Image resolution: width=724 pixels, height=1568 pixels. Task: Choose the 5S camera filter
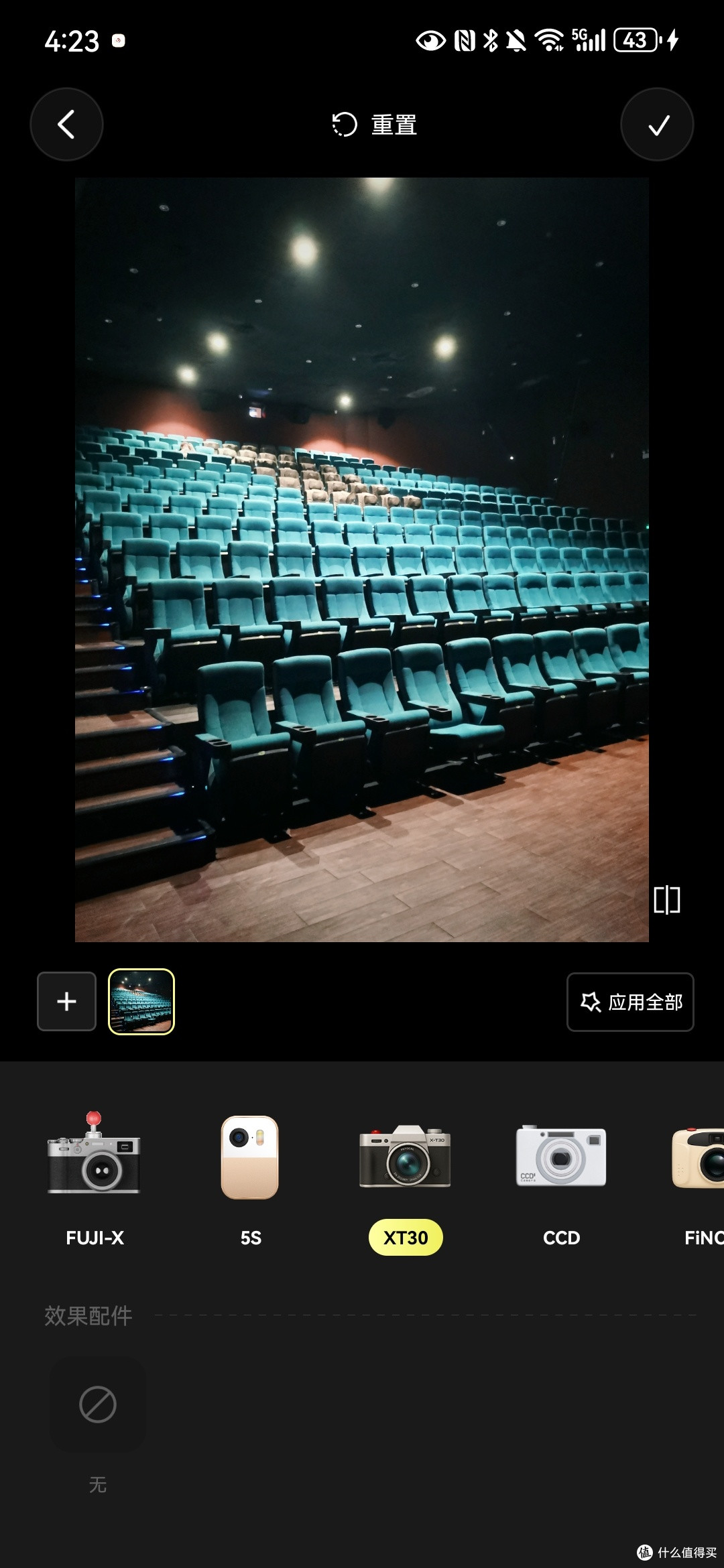(250, 1179)
